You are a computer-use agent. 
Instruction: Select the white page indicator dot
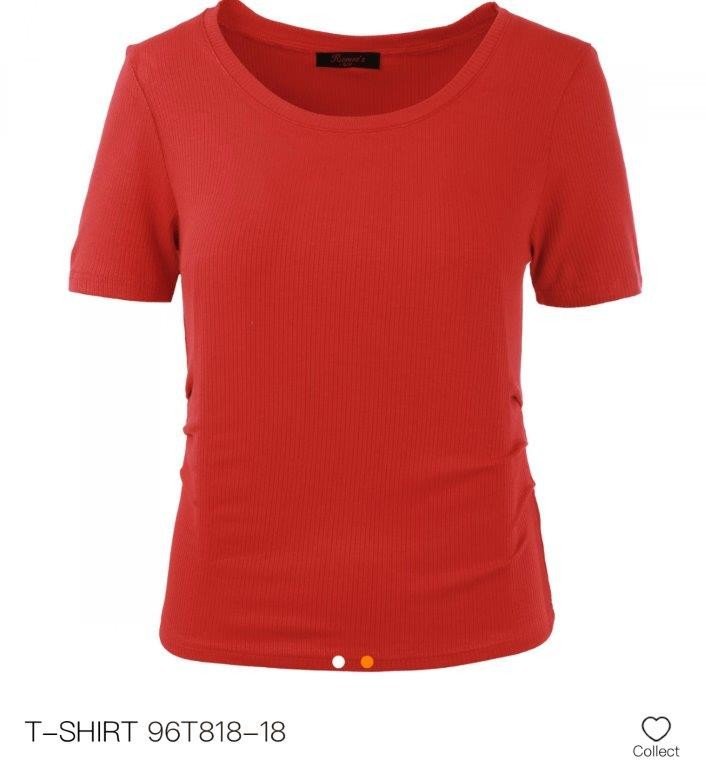point(339,661)
